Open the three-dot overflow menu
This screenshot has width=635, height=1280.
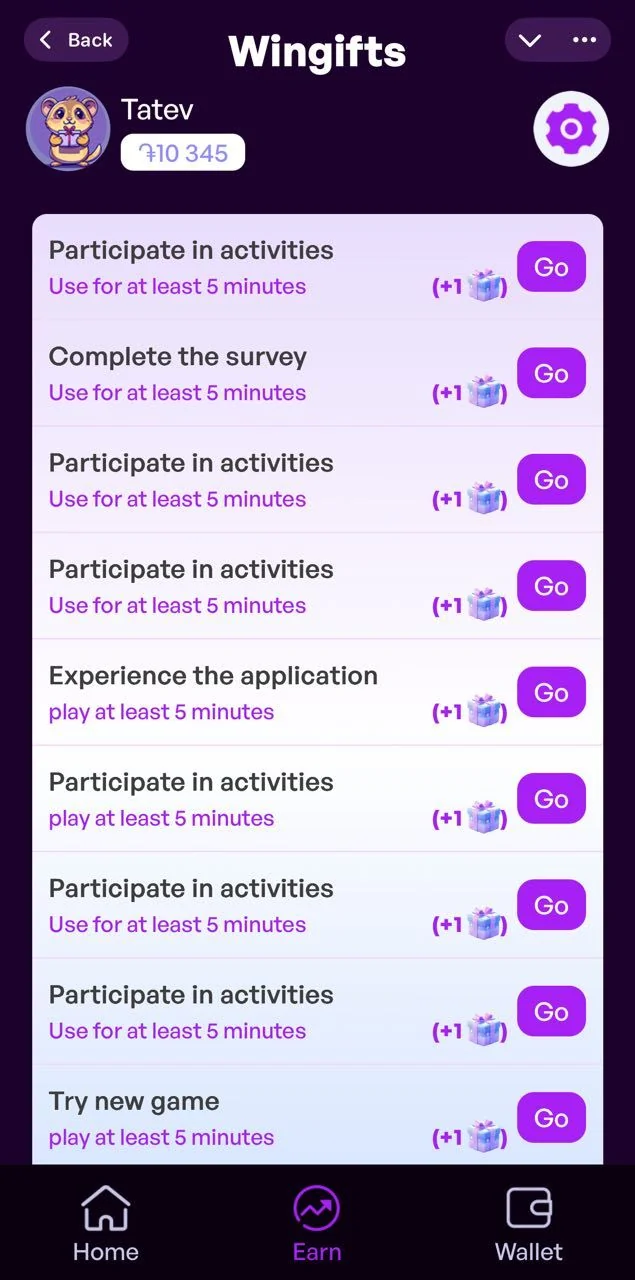pos(584,41)
